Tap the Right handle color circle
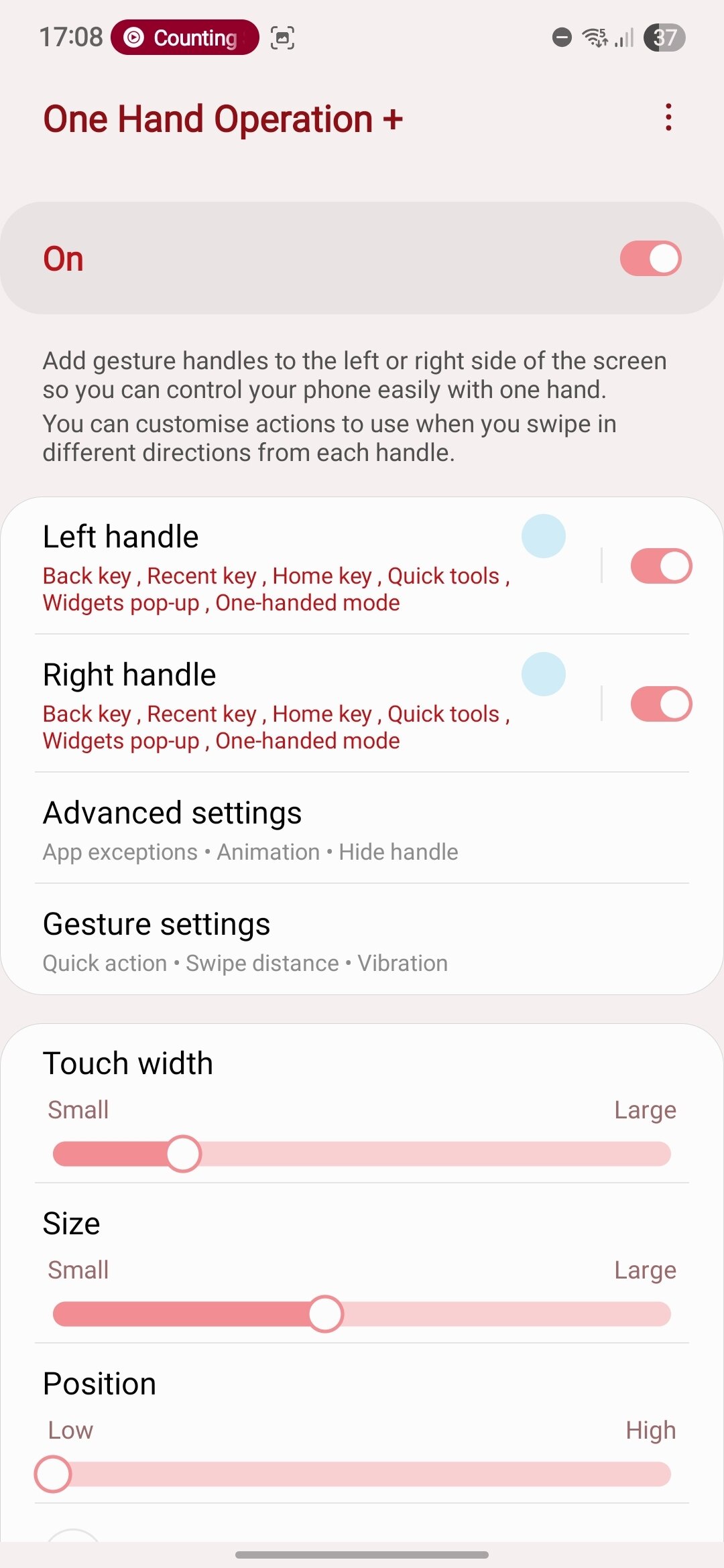The image size is (724, 1568). (544, 674)
